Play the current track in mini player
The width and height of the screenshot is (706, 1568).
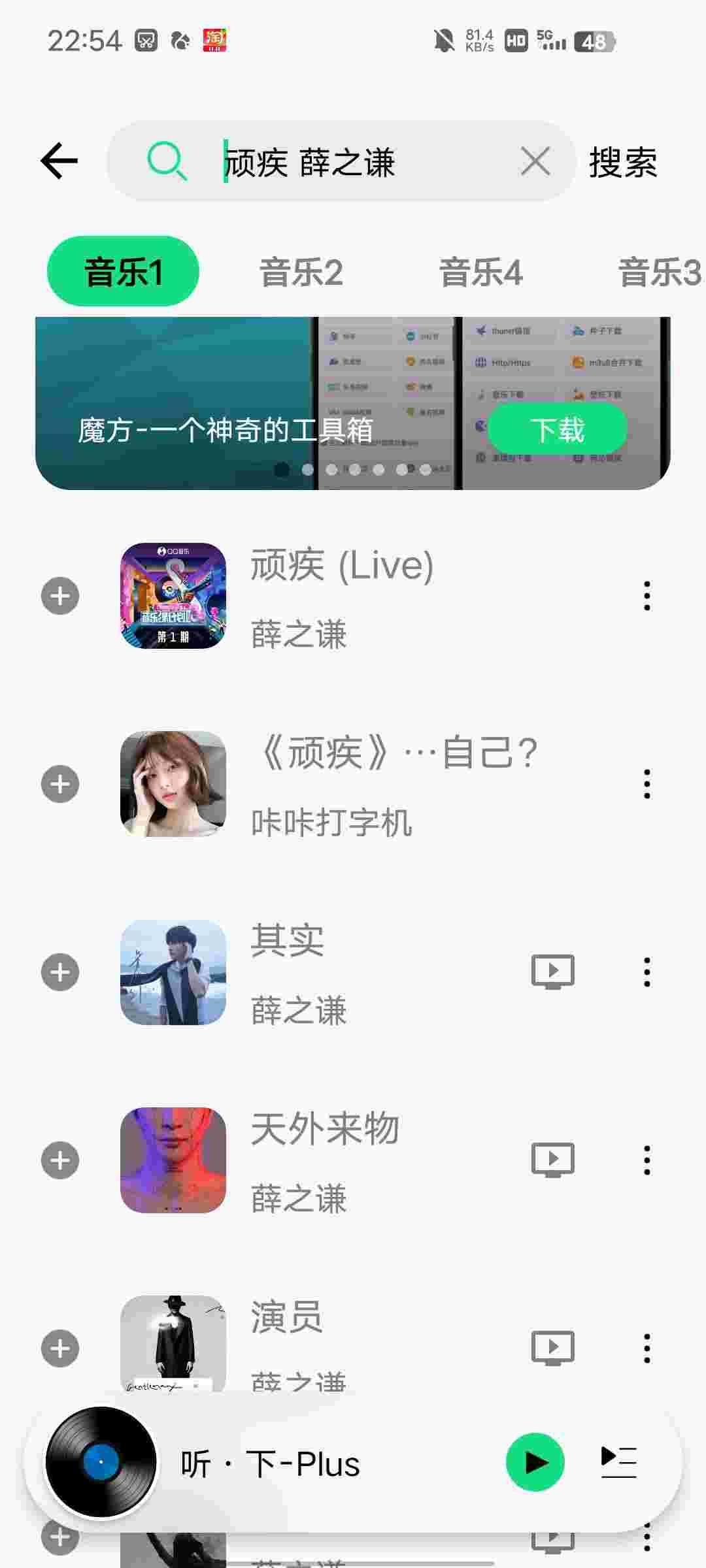coord(535,1462)
